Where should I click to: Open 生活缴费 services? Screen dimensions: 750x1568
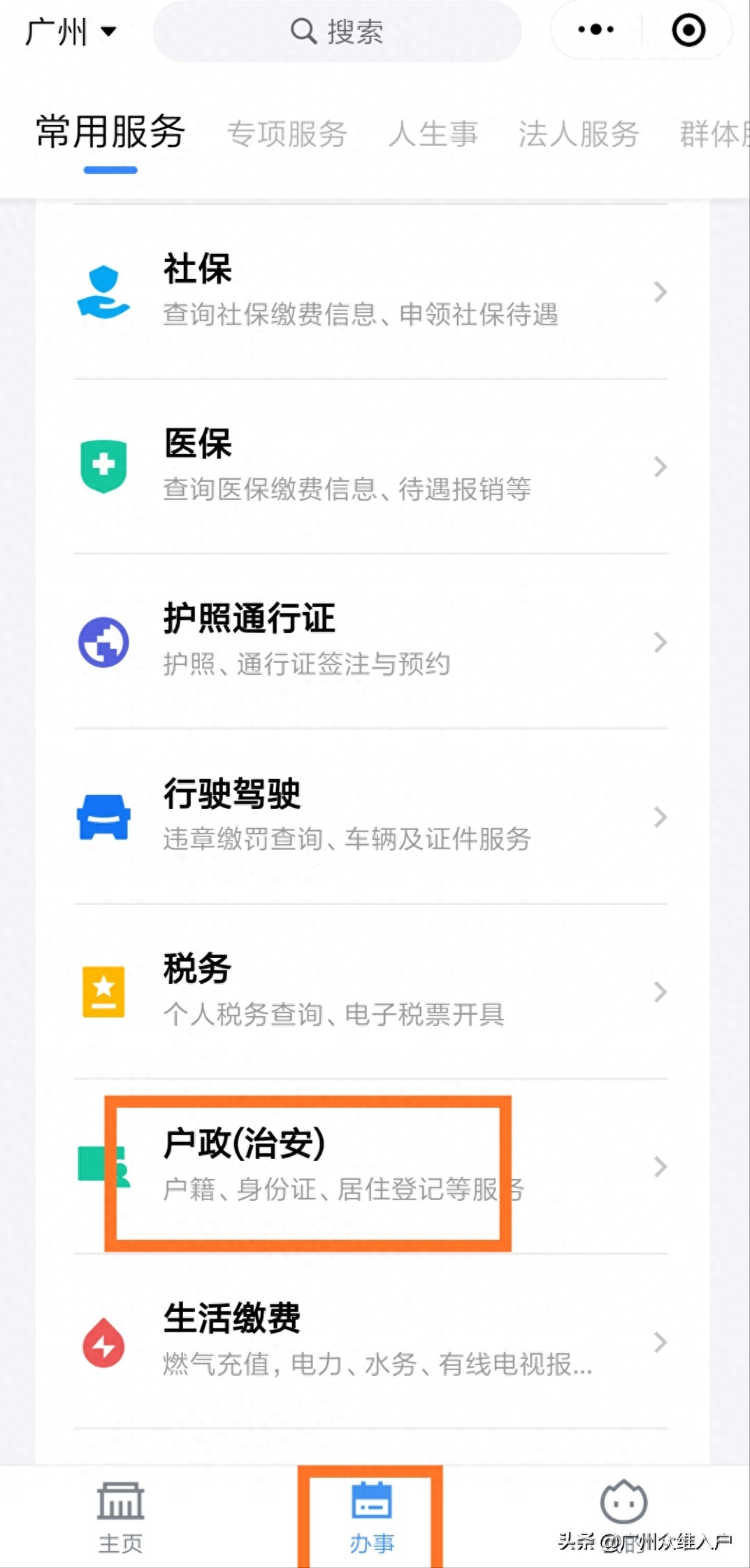coord(371,1341)
